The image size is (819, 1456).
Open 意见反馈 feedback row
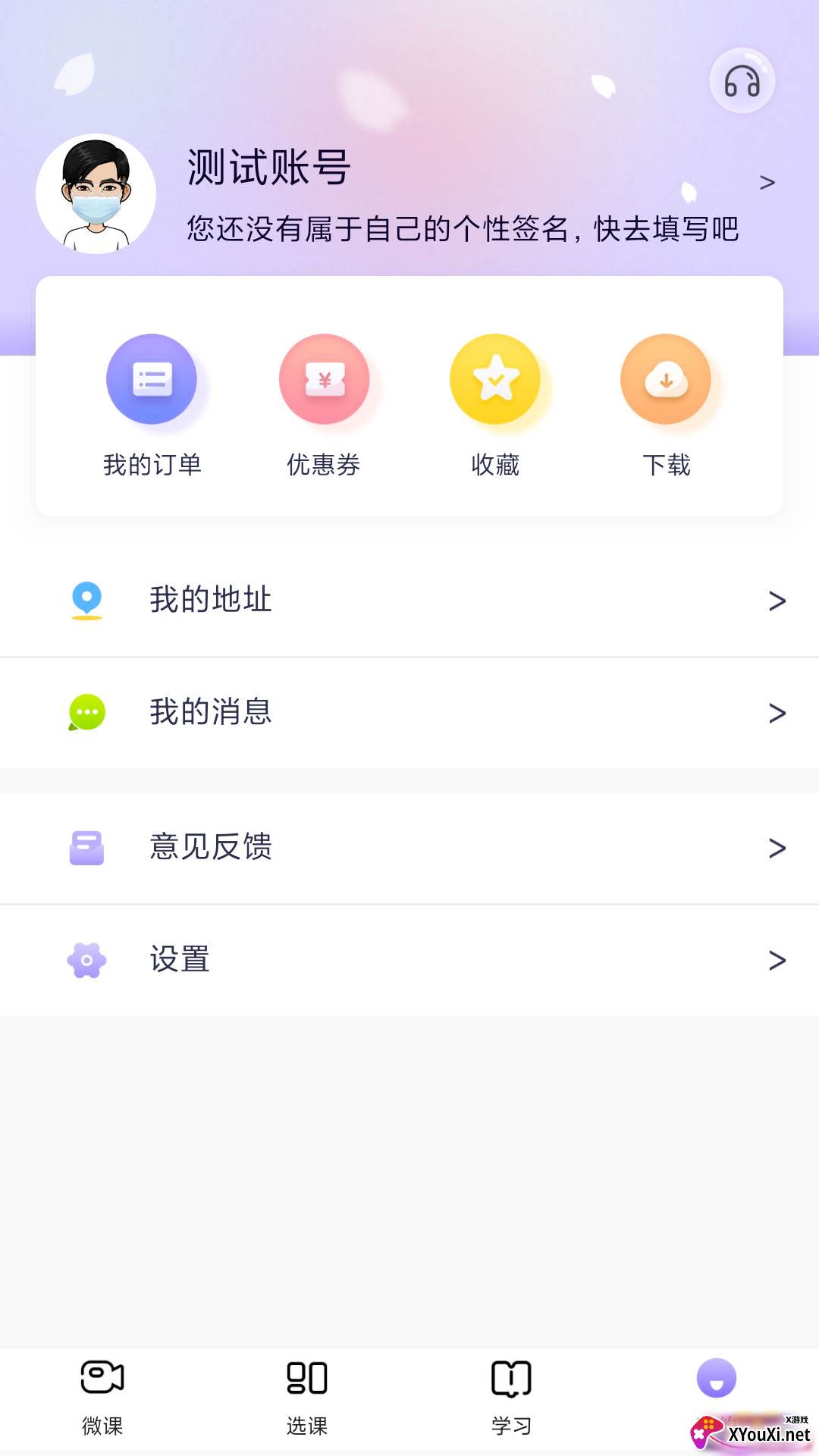click(409, 847)
